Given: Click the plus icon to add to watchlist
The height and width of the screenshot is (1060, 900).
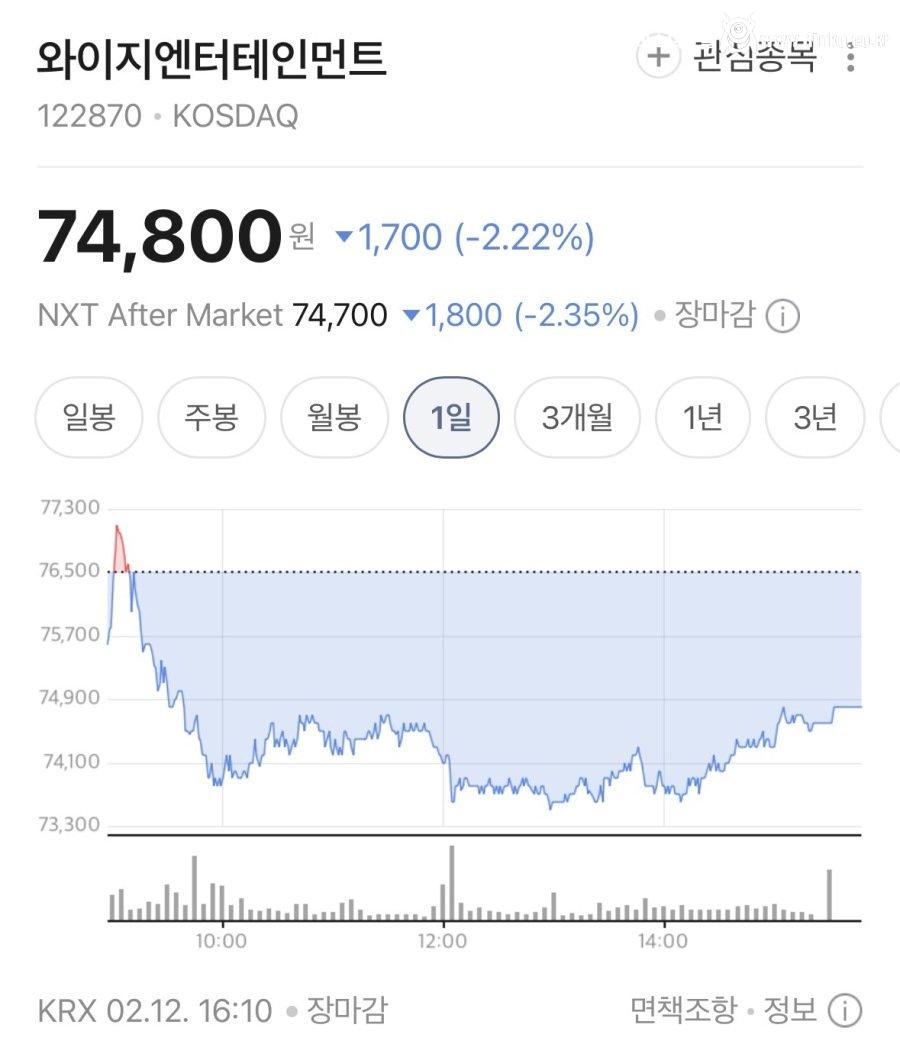Looking at the screenshot, I should click(x=657, y=58).
